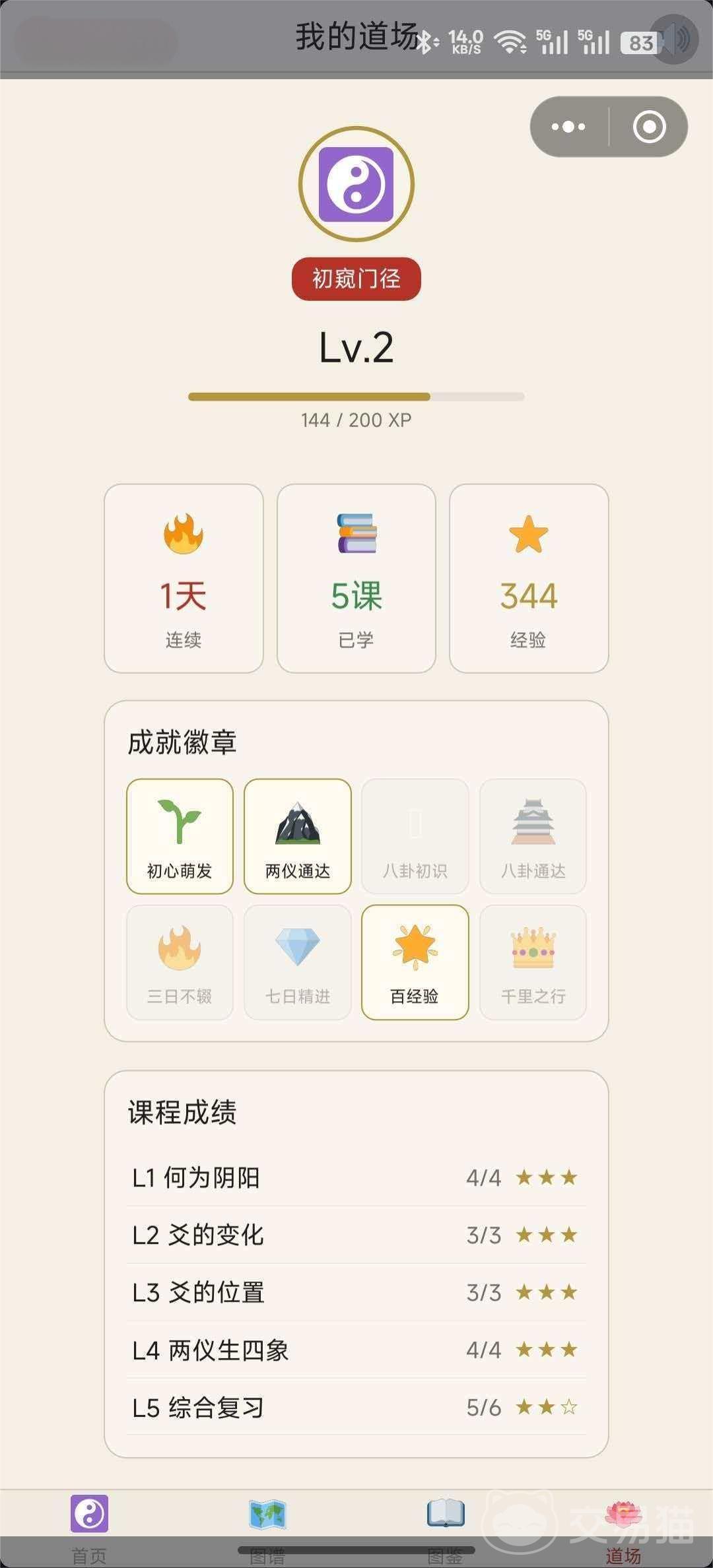Image resolution: width=713 pixels, height=1568 pixels.
Task: Click the sprout badge 初心萌发
Action: coord(180,835)
